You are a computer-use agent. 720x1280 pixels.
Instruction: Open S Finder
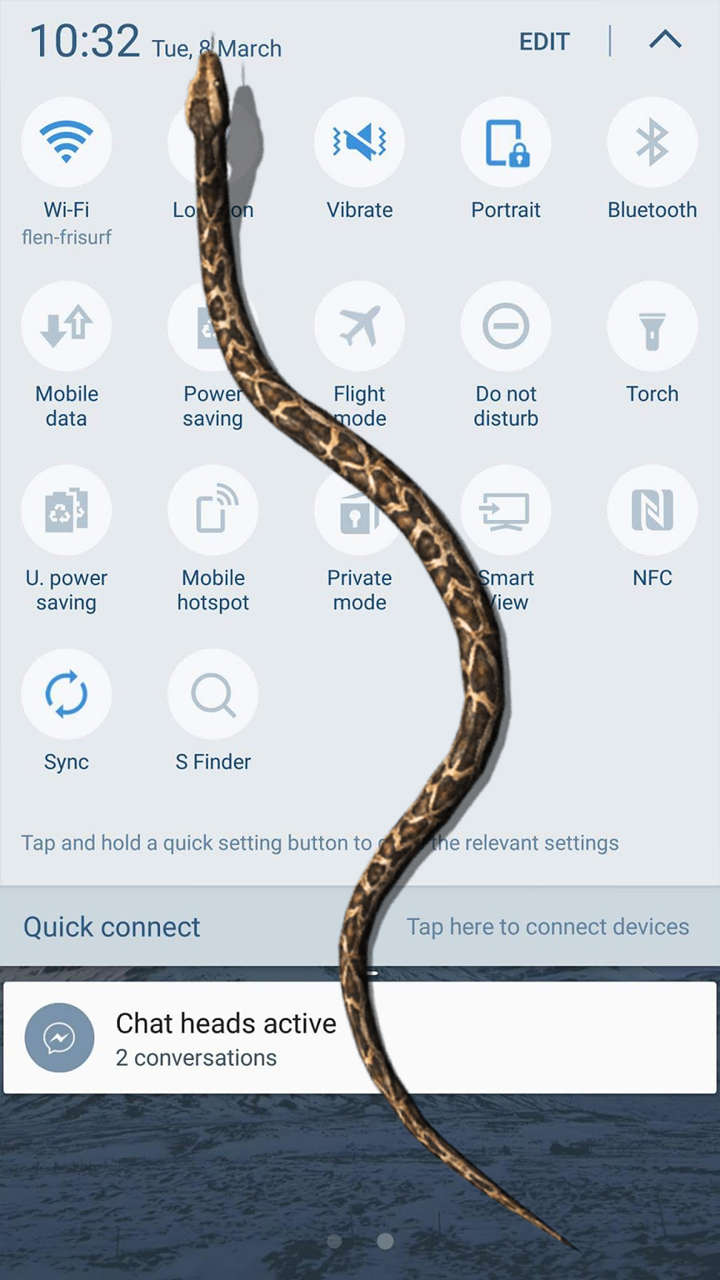(213, 693)
